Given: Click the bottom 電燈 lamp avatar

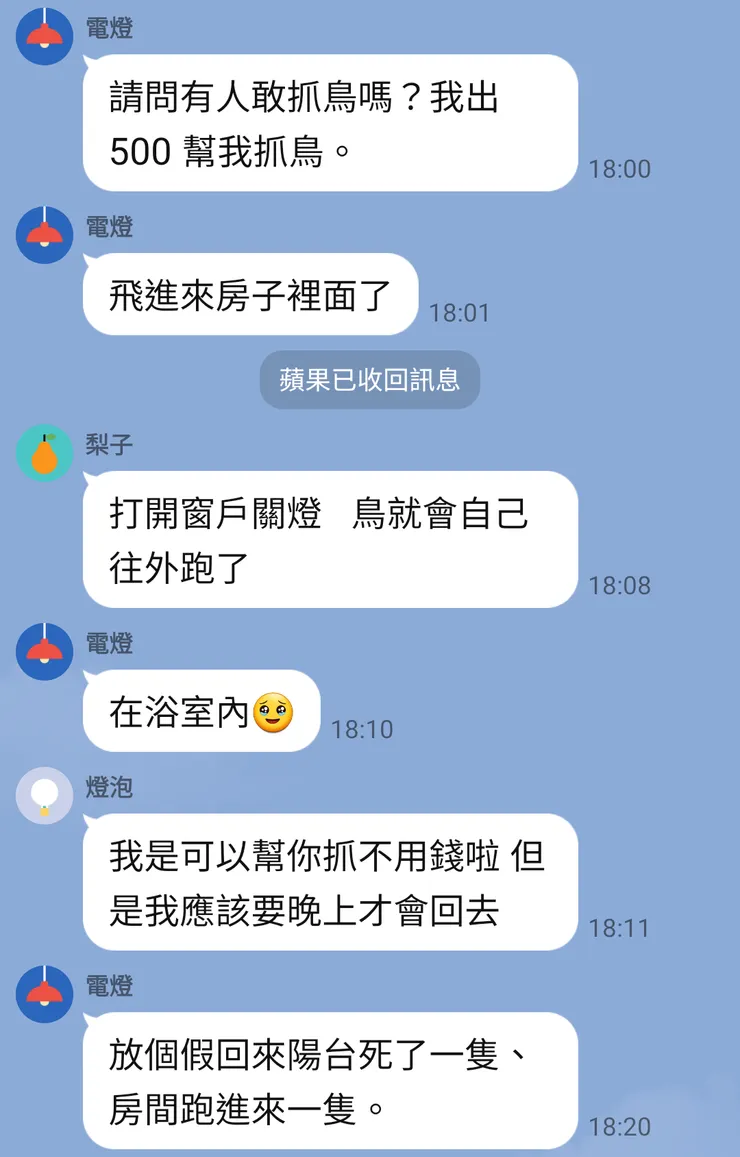Looking at the screenshot, I should click(x=43, y=994).
